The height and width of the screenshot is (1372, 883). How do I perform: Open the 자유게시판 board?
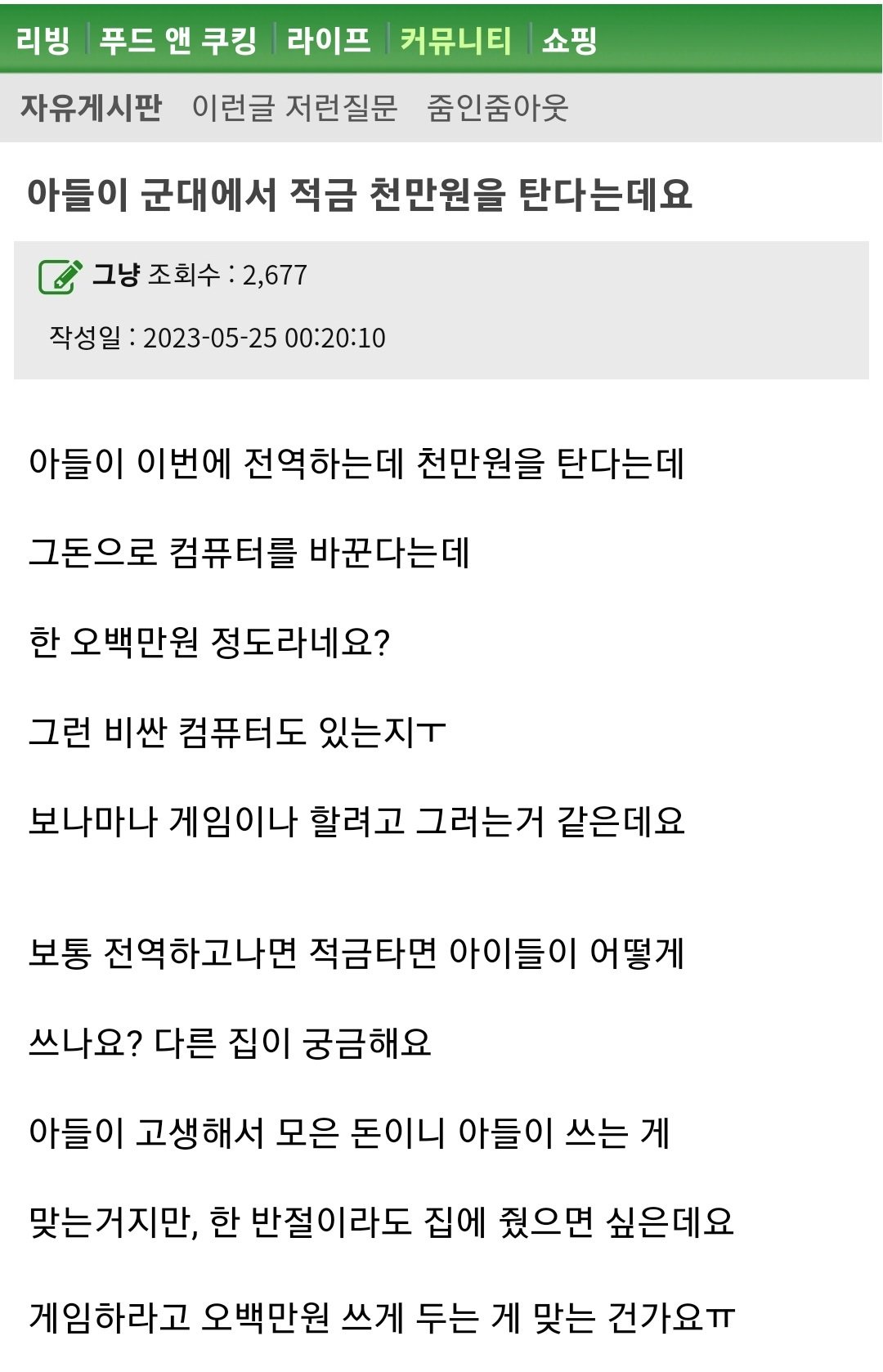pos(91,107)
